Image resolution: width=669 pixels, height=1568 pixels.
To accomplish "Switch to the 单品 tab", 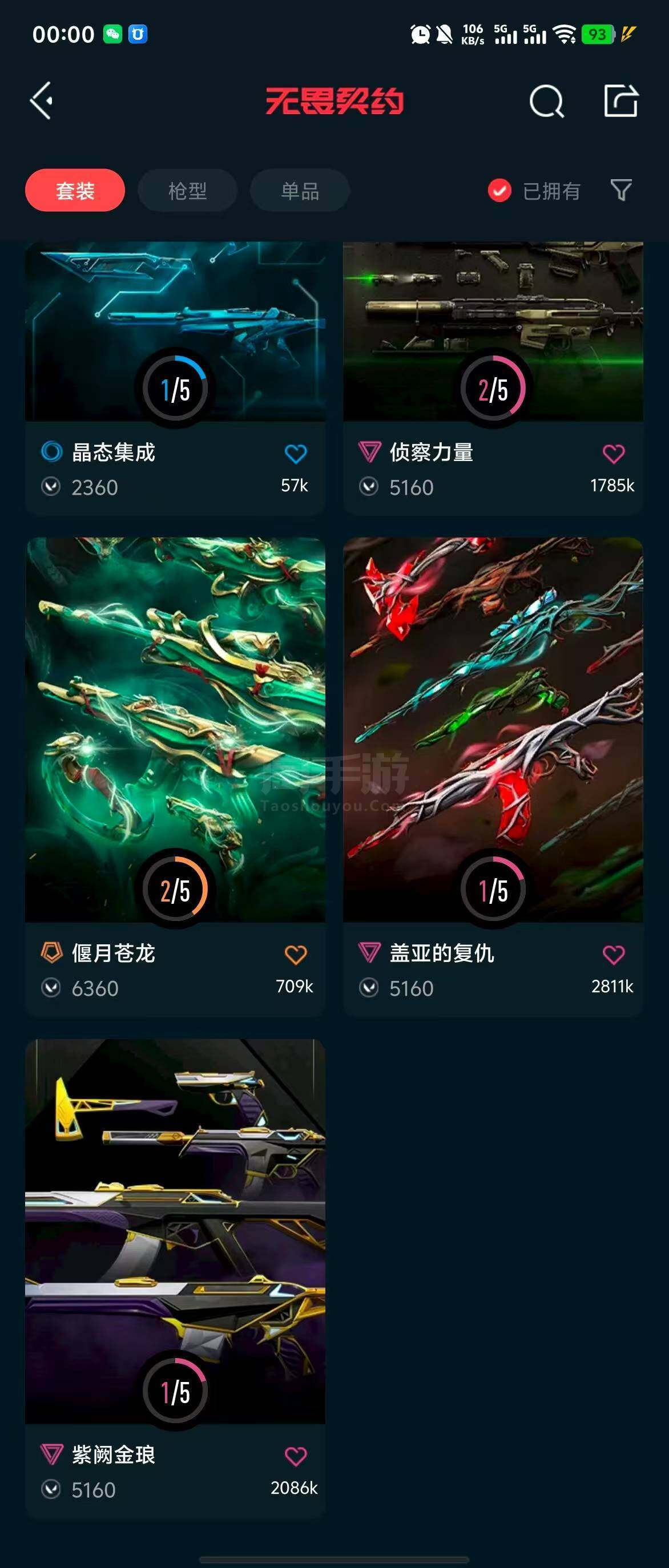I will [x=300, y=191].
